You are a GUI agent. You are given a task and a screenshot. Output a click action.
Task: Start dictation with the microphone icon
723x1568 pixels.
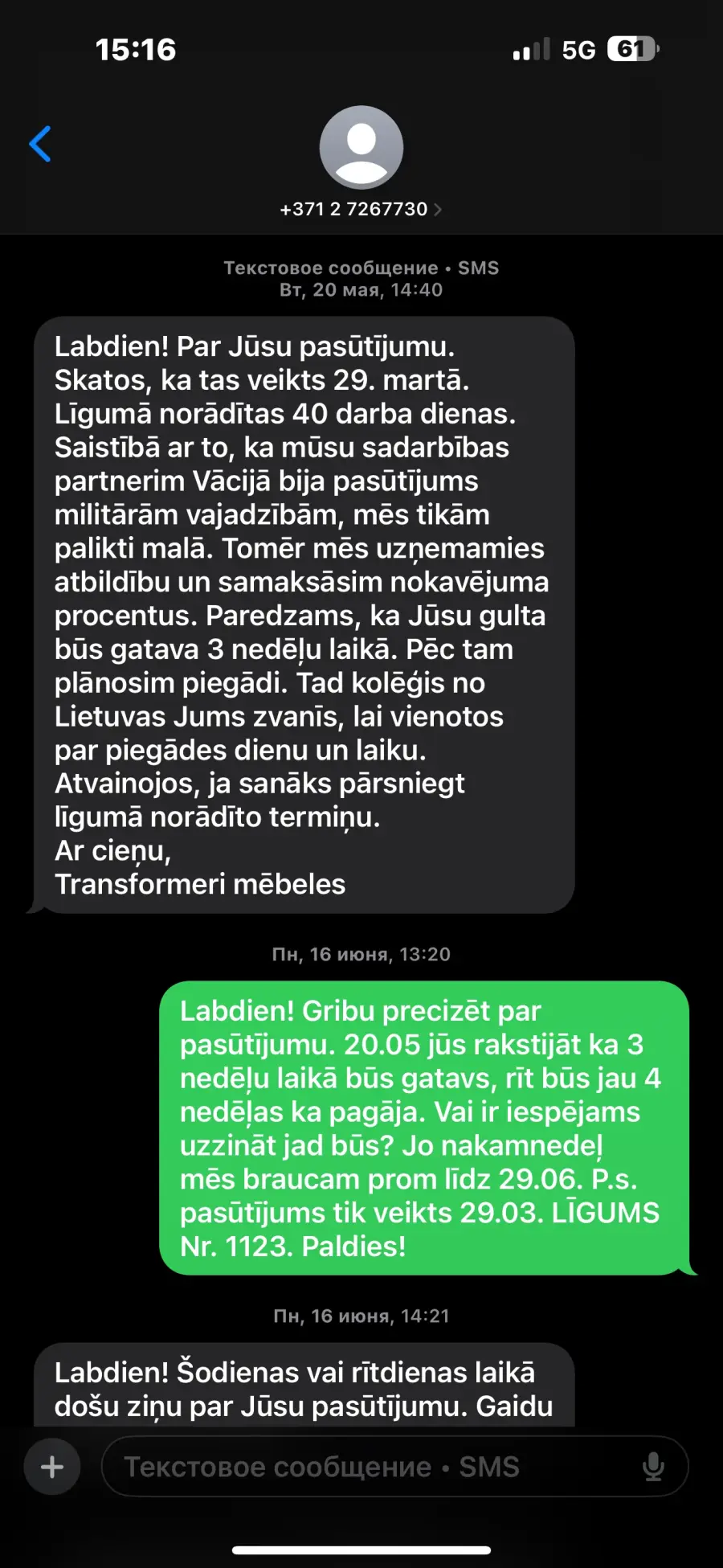(654, 1467)
